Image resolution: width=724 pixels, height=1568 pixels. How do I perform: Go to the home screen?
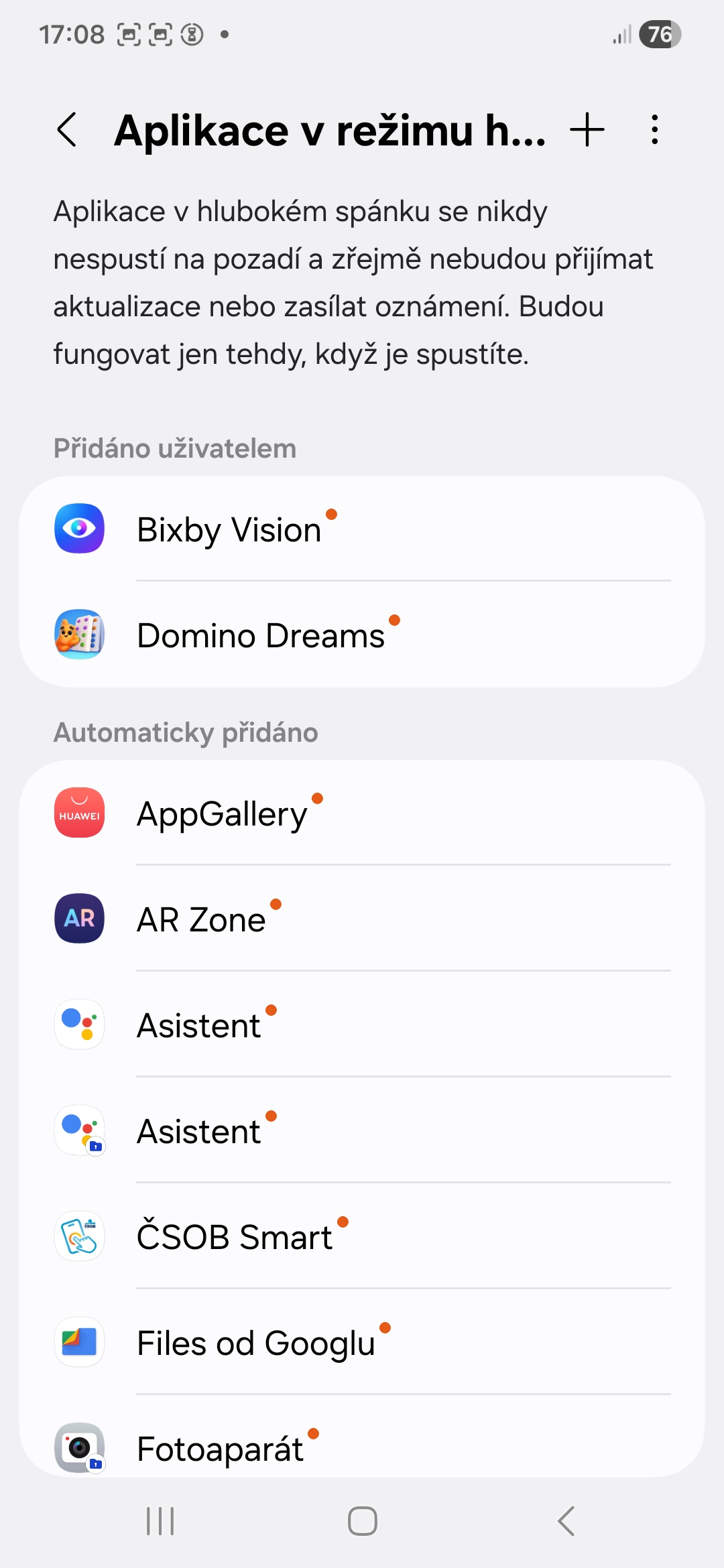coord(362,1520)
